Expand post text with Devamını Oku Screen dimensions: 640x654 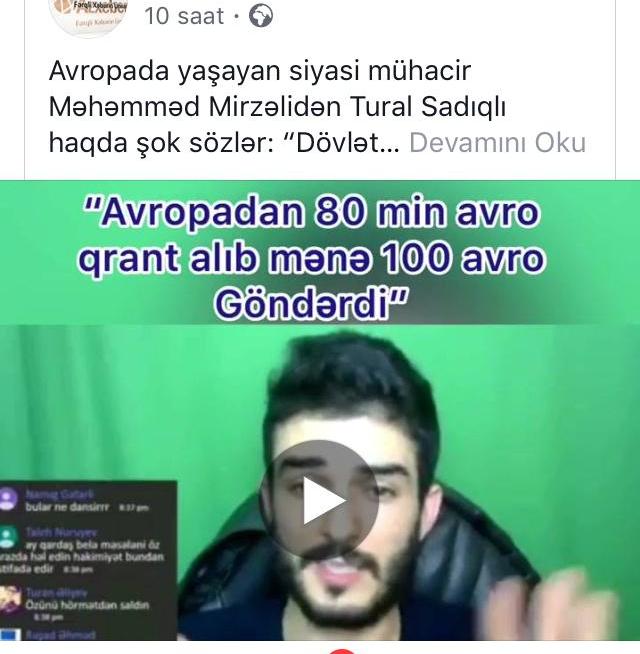click(x=497, y=142)
